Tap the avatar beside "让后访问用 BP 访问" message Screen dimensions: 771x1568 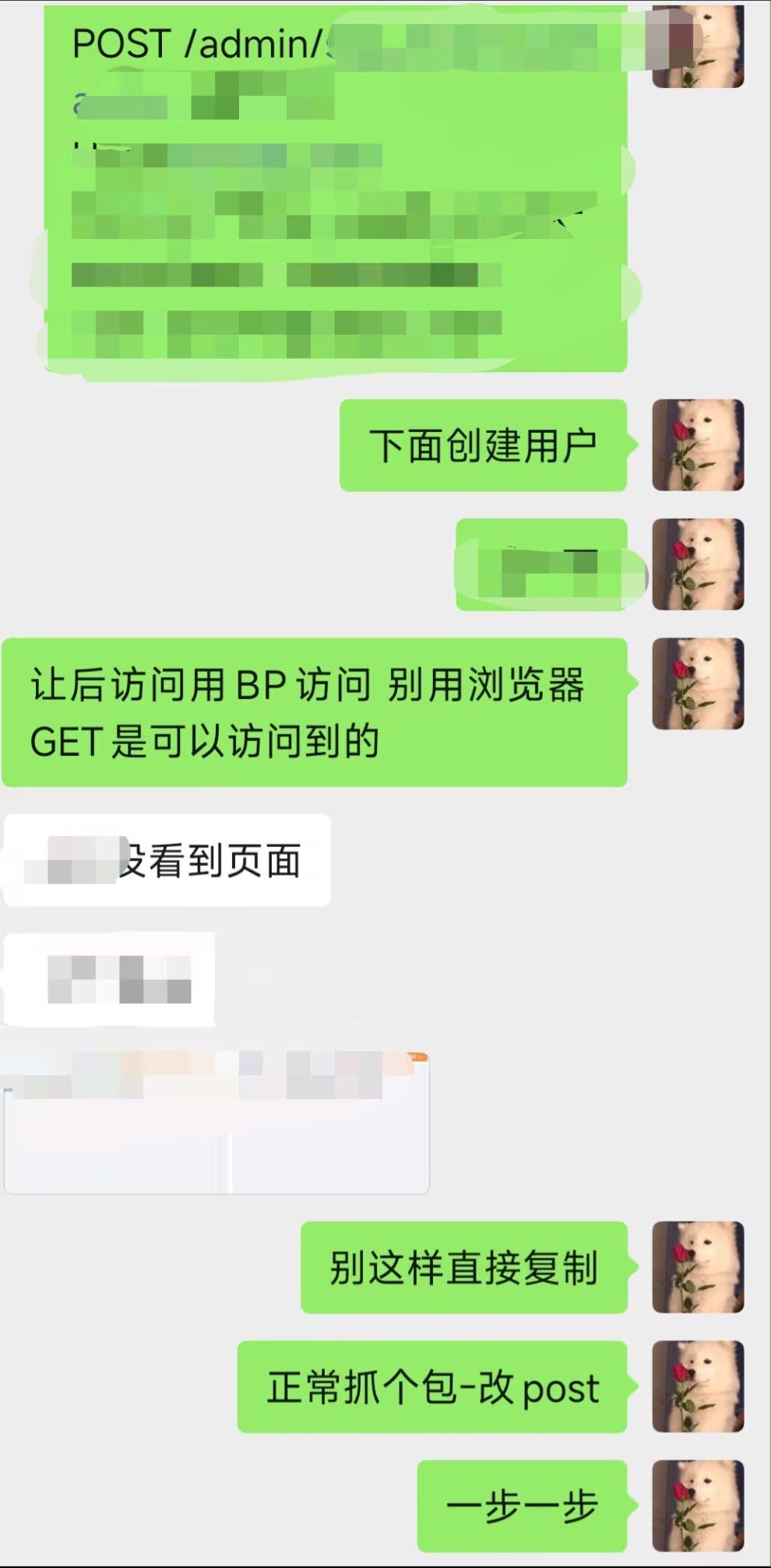pyautogui.click(x=698, y=684)
